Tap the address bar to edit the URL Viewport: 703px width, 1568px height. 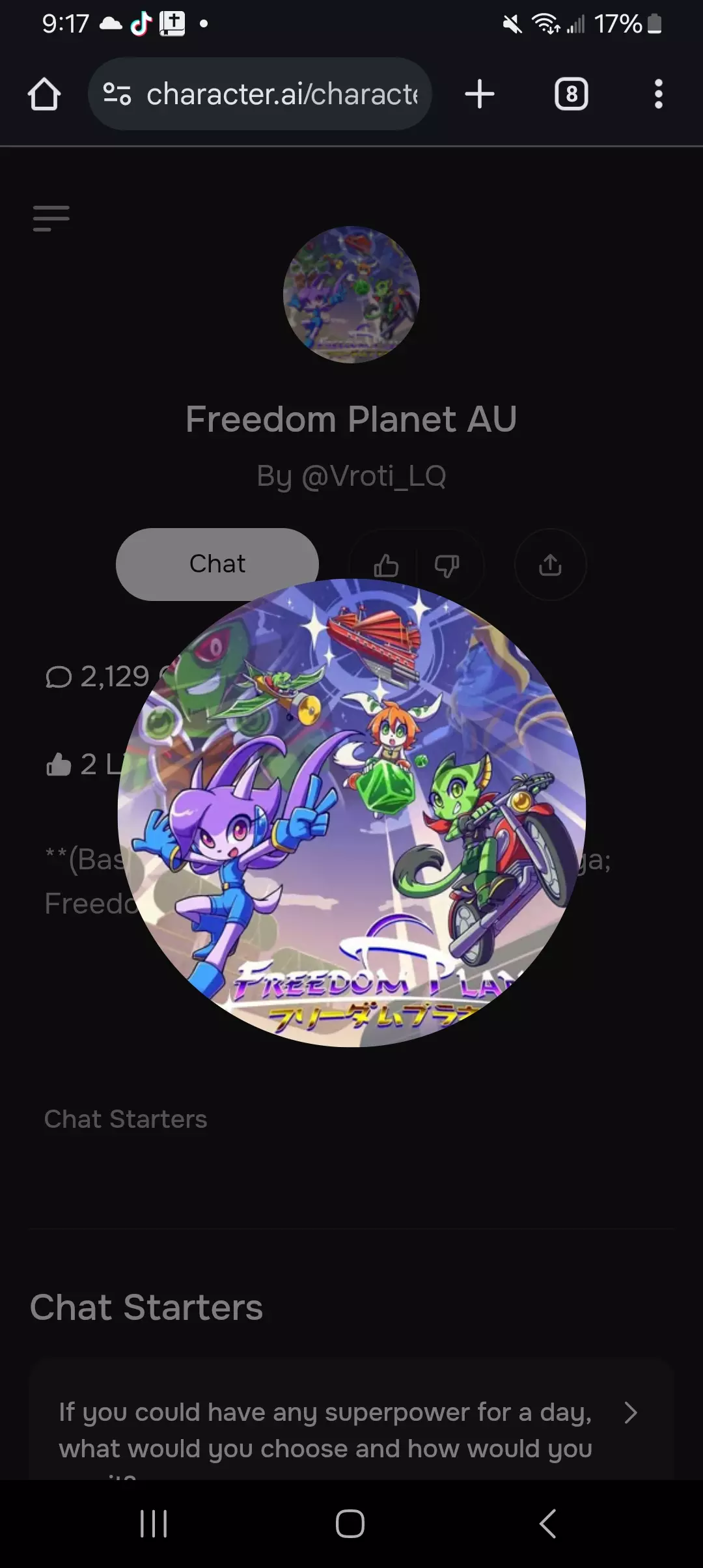click(280, 94)
